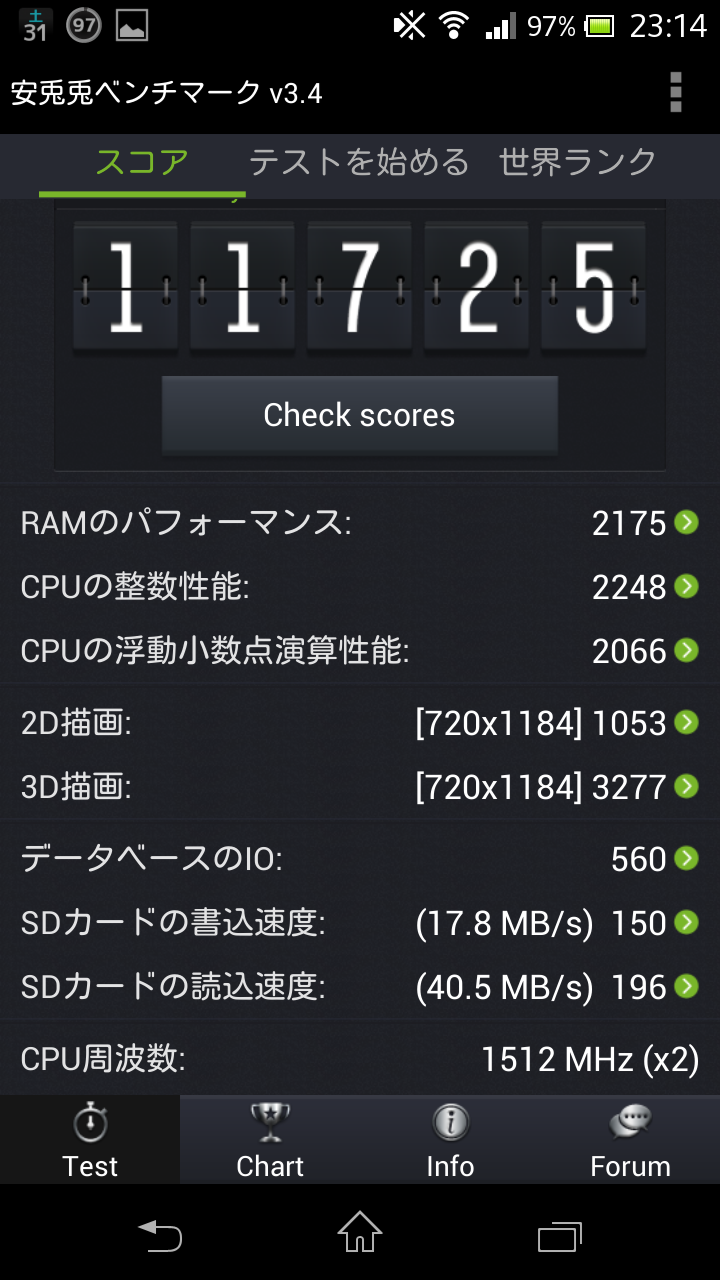Select the Test bottom tab
This screenshot has height=1280, width=720.
click(90, 1140)
